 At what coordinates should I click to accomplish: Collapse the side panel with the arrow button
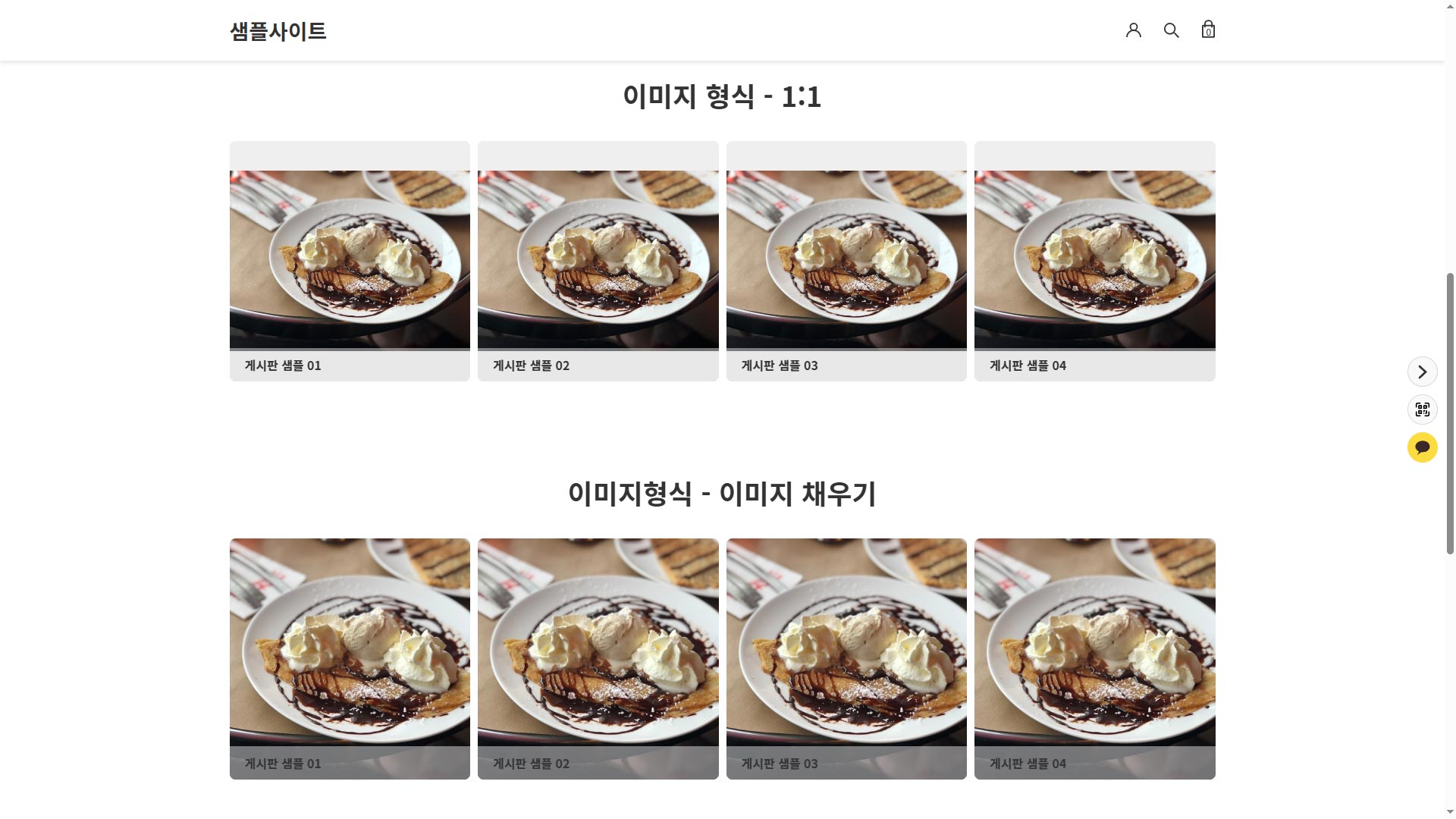pos(1422,372)
